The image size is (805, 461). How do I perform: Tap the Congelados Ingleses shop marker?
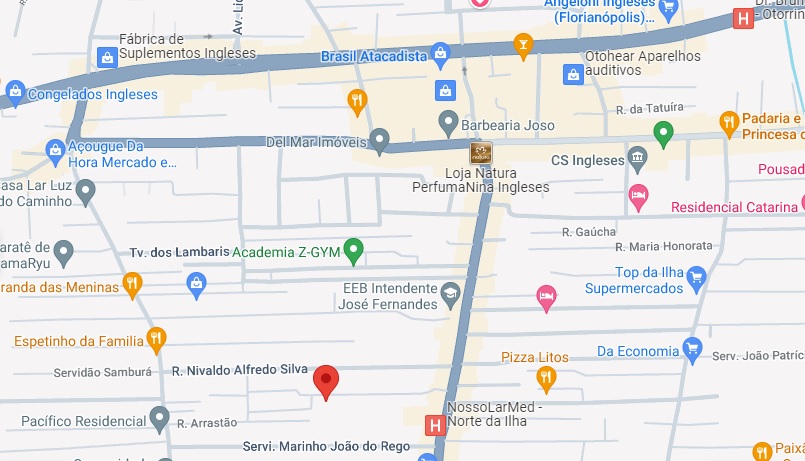(14, 93)
